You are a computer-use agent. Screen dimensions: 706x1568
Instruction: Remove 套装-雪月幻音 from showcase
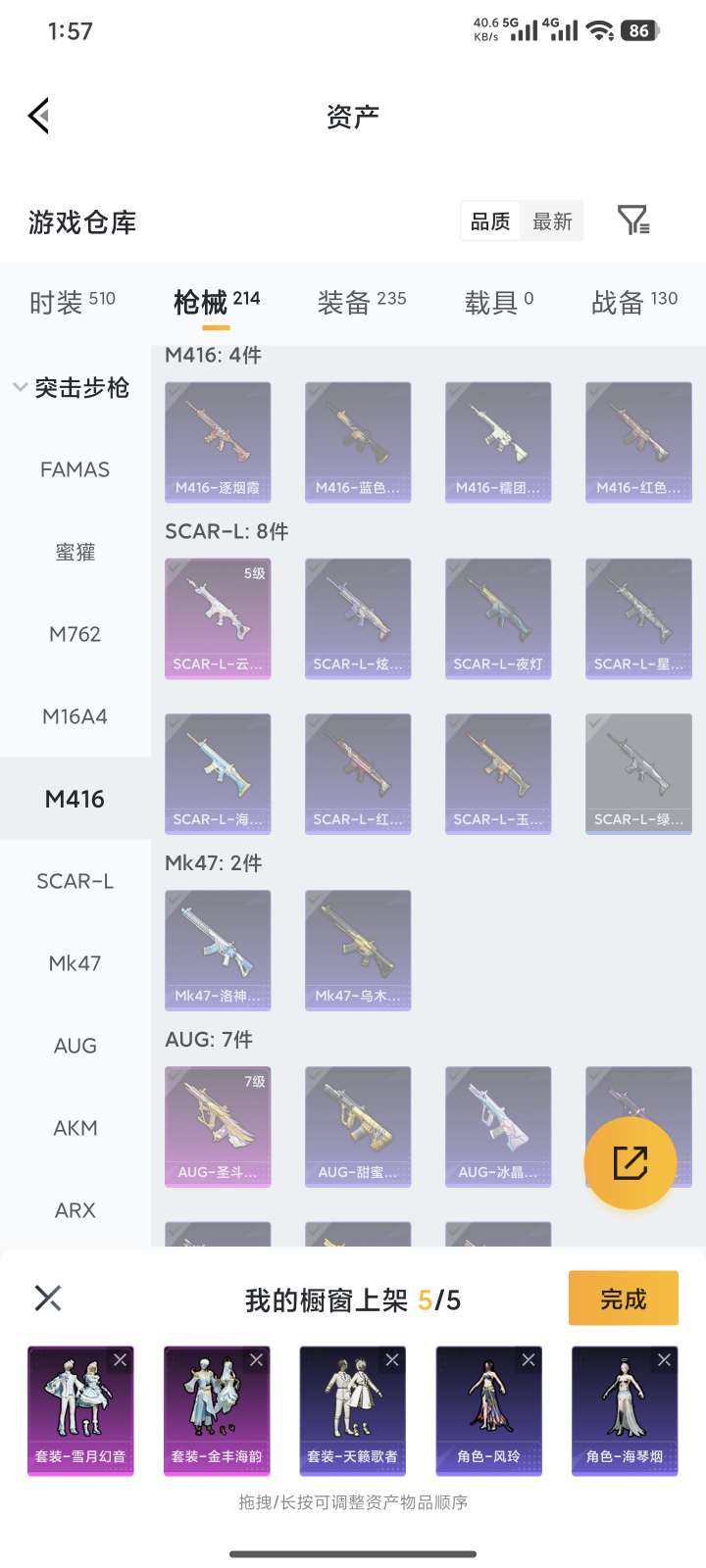[x=120, y=1360]
